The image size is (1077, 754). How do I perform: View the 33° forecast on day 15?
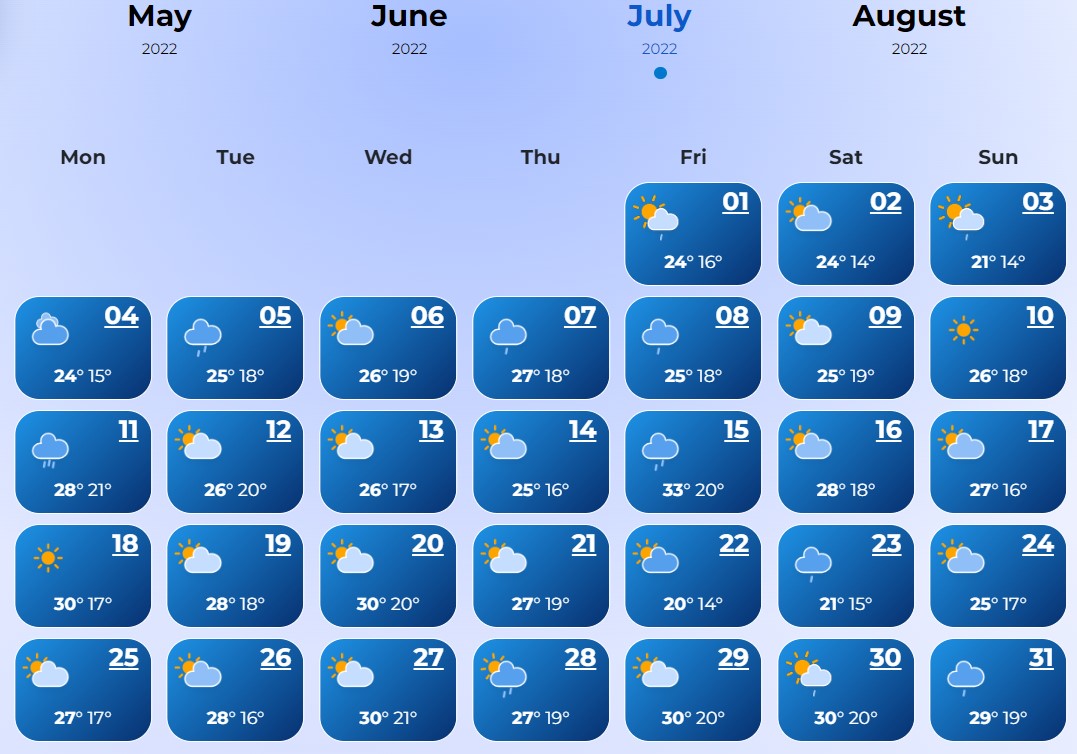(x=693, y=462)
